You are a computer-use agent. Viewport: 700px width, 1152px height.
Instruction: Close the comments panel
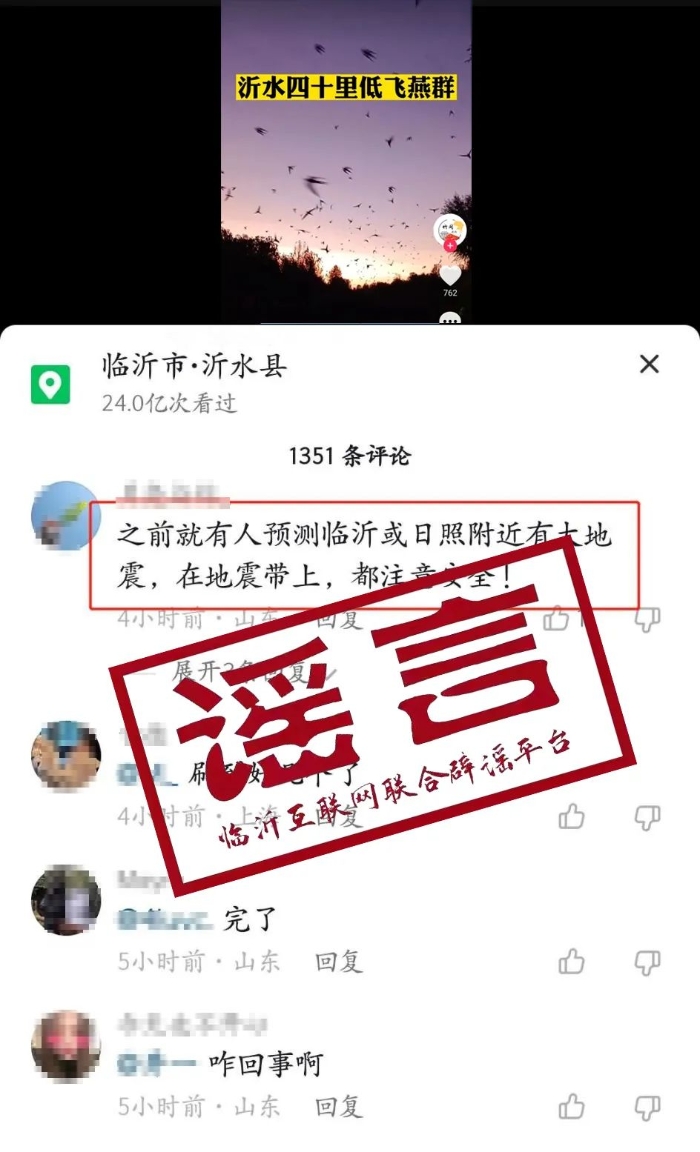pyautogui.click(x=649, y=364)
